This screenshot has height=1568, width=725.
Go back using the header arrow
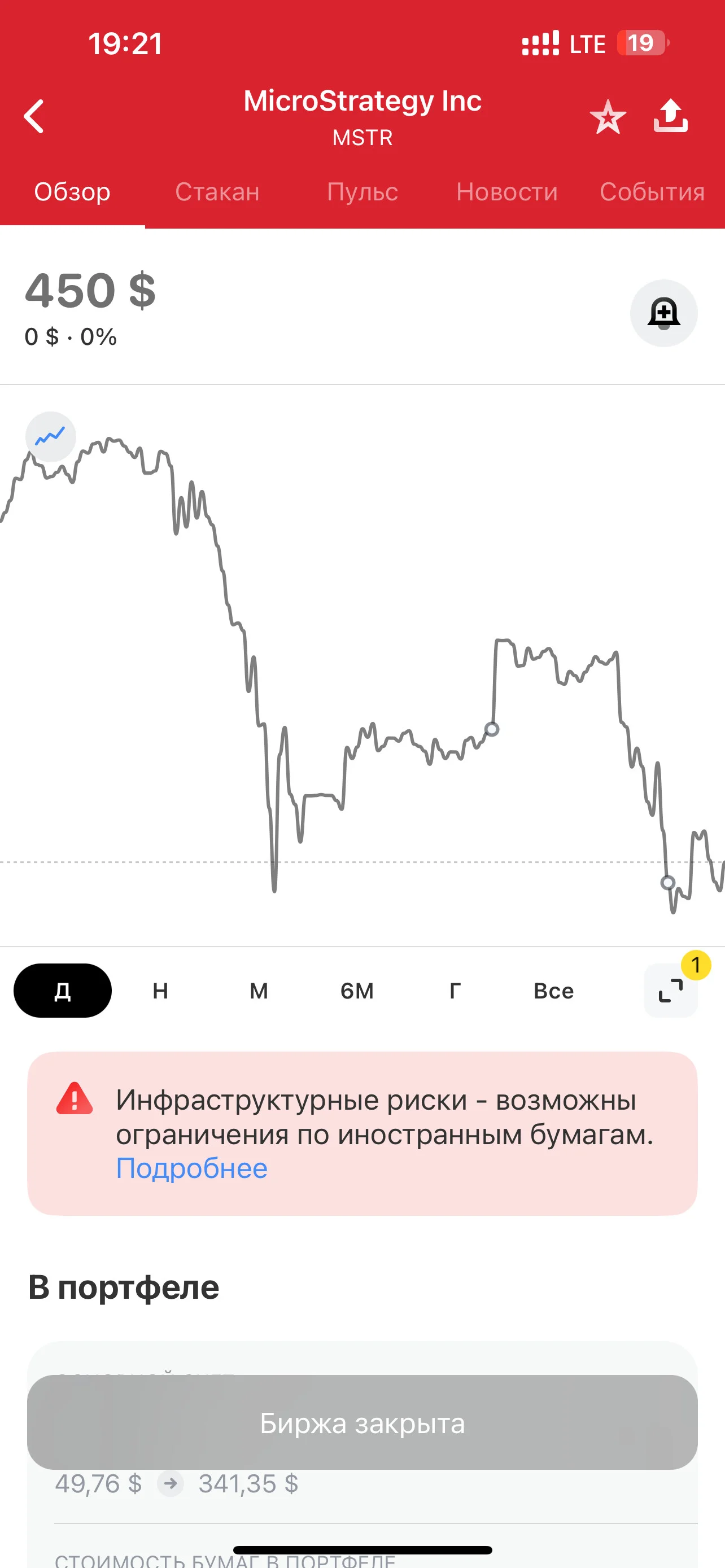tap(34, 116)
